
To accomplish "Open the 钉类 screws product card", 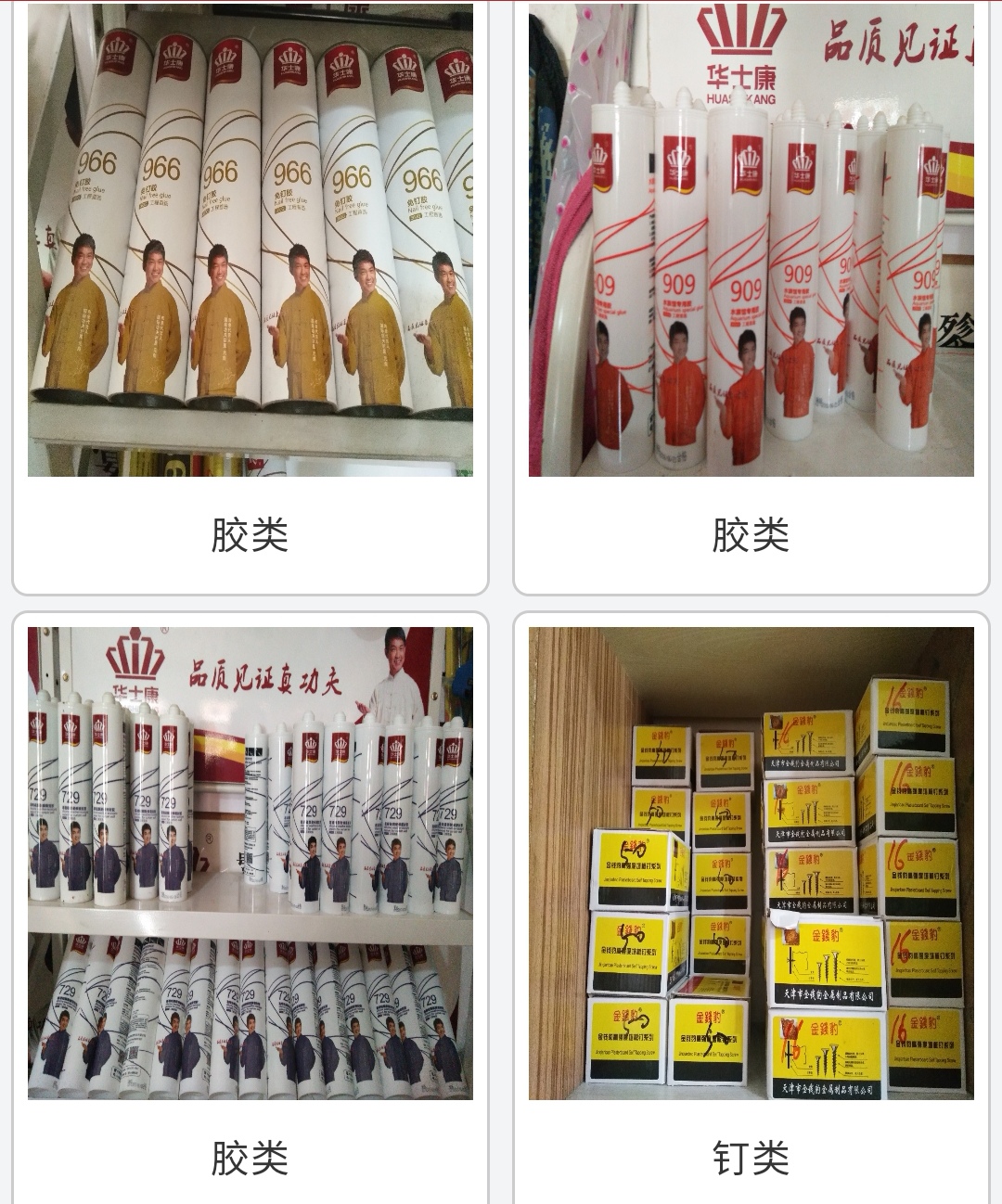I will [x=751, y=863].
